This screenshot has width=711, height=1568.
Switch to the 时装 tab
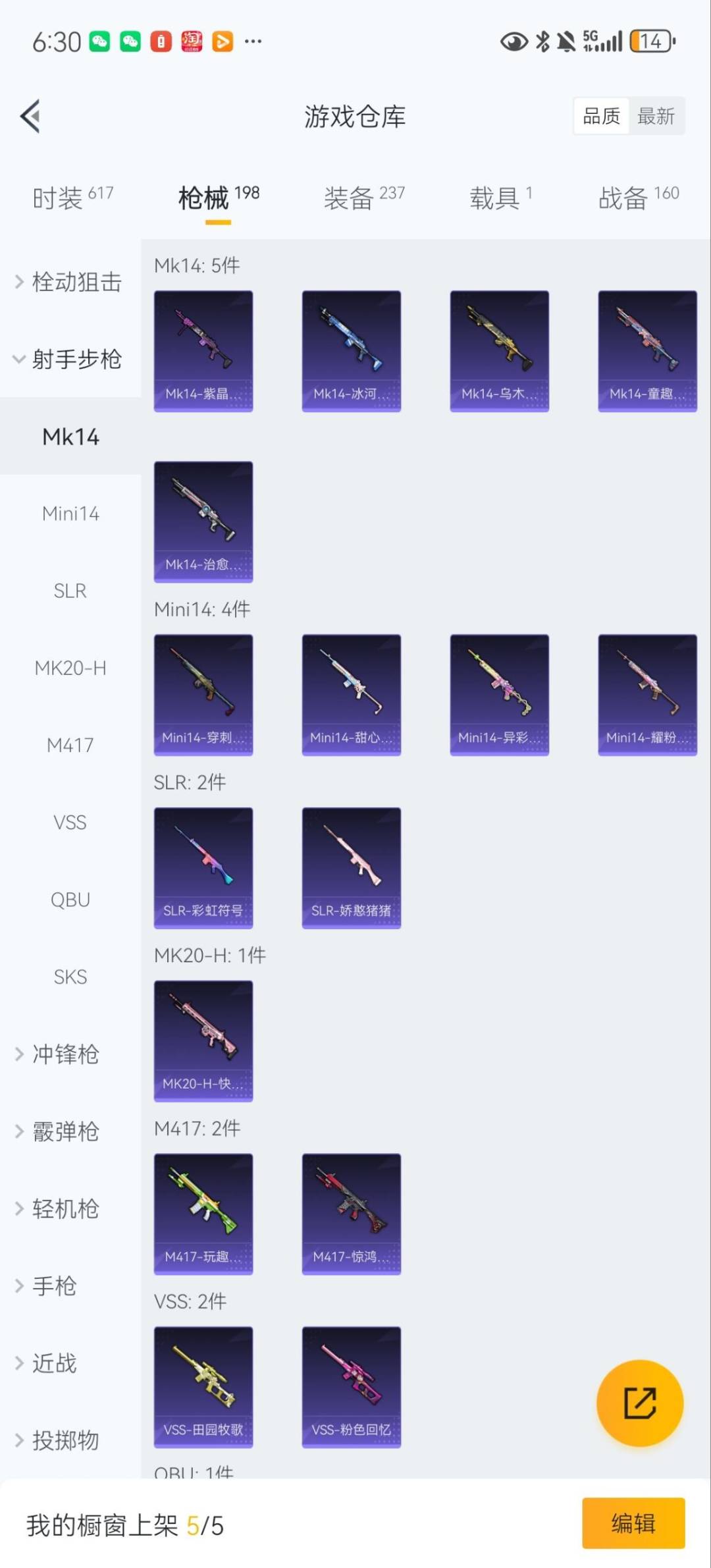tap(72, 197)
